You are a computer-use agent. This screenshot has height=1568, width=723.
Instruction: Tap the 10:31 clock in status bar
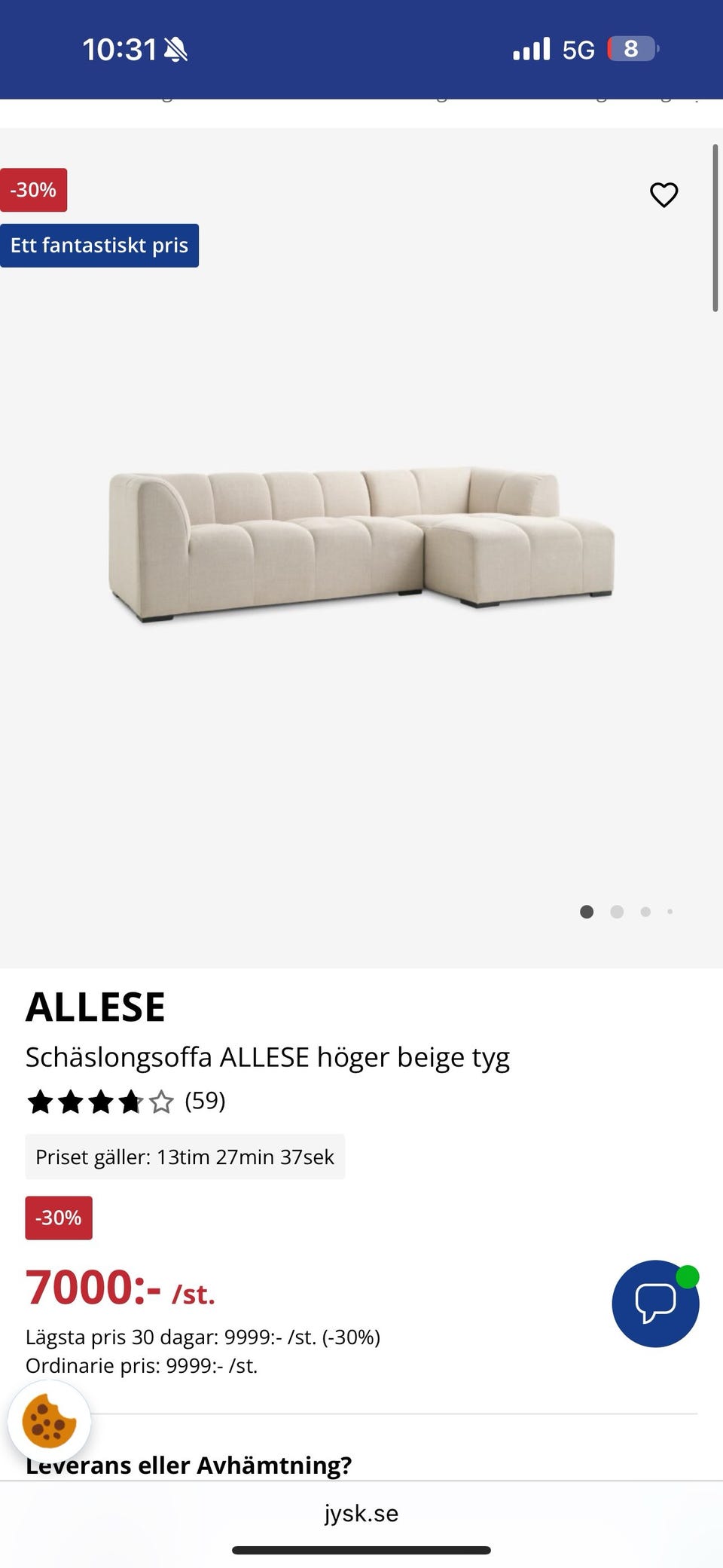122,47
